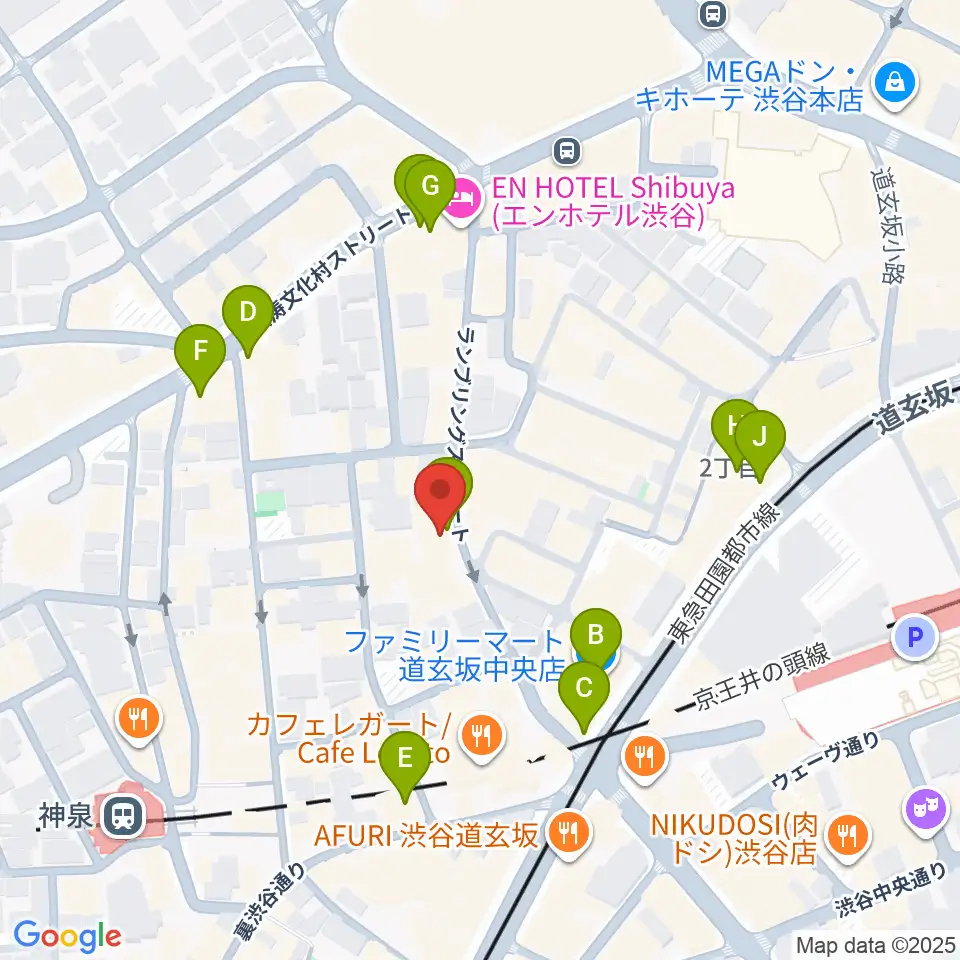
Task: Tap the NIKUDOSI restaurant icon
Action: click(849, 831)
